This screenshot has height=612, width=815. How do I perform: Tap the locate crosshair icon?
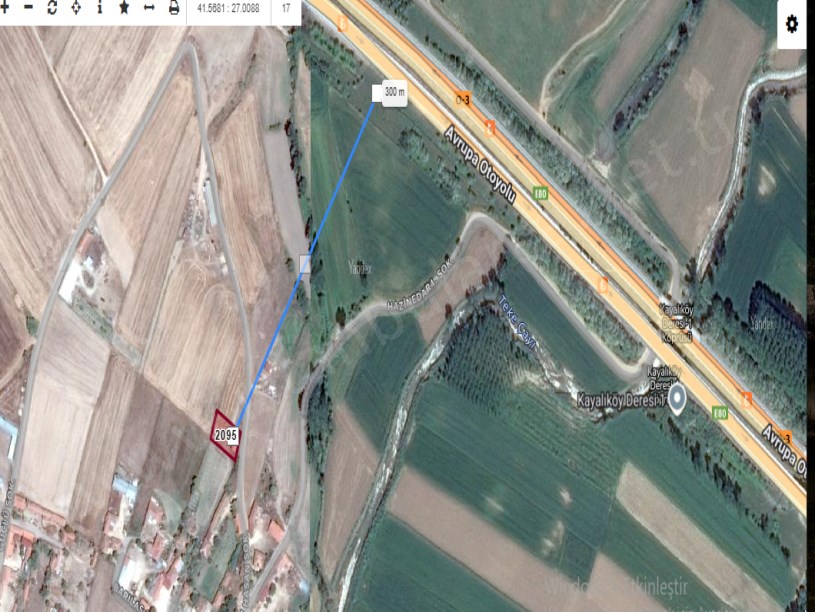(x=76, y=8)
